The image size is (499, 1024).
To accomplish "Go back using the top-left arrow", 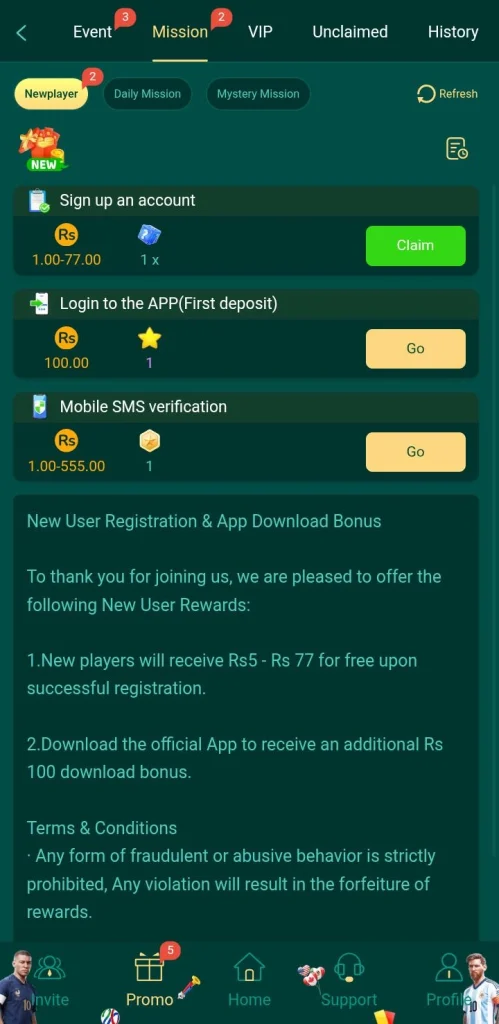I will [x=22, y=33].
